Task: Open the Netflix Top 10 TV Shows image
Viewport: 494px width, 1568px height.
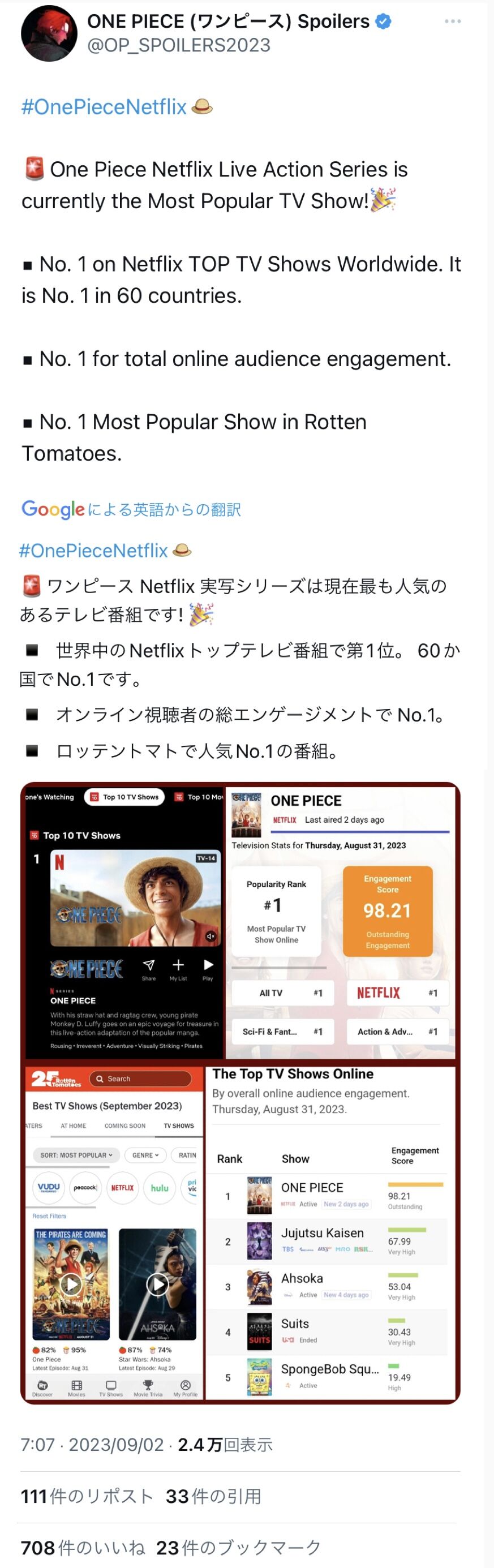Action: click(x=123, y=922)
